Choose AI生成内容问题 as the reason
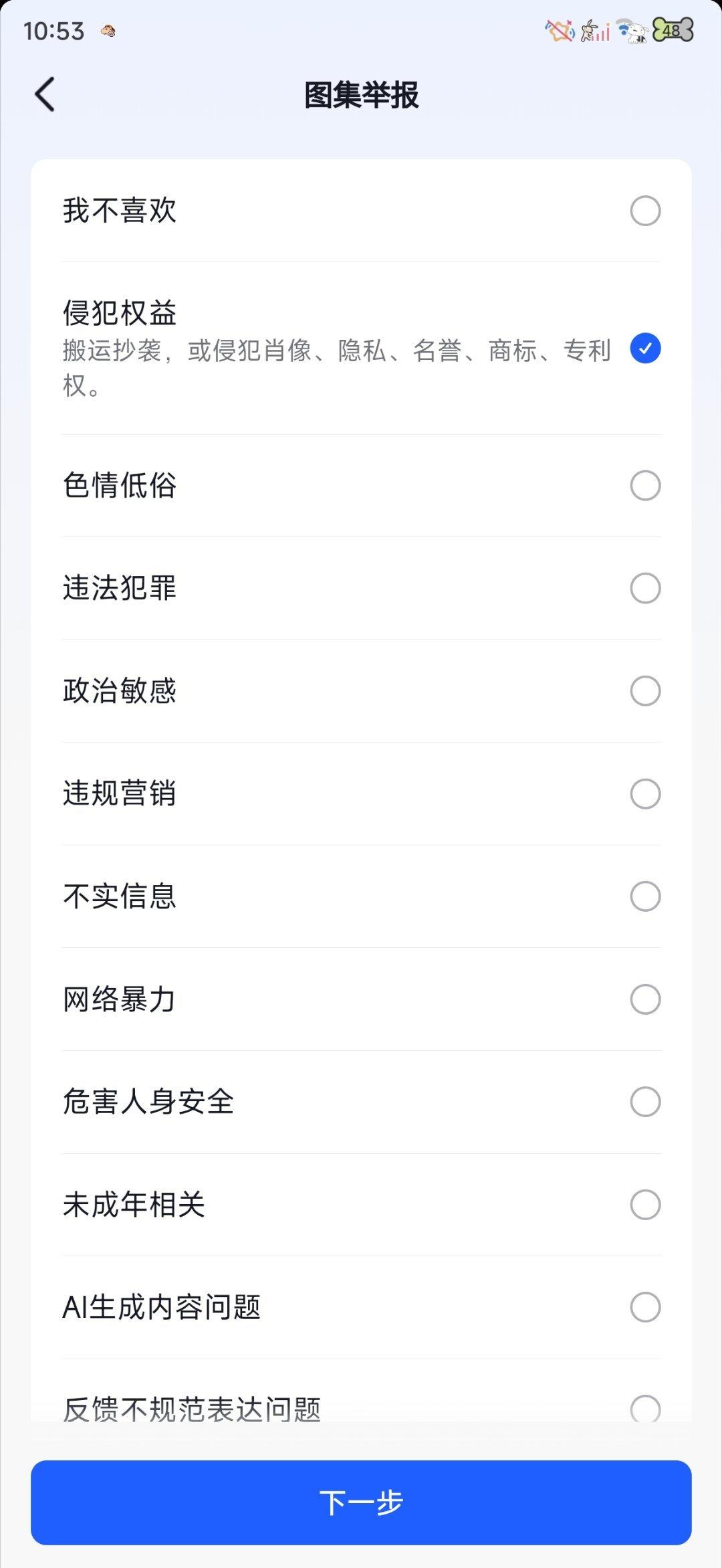The height and width of the screenshot is (1568, 722). (x=361, y=1307)
